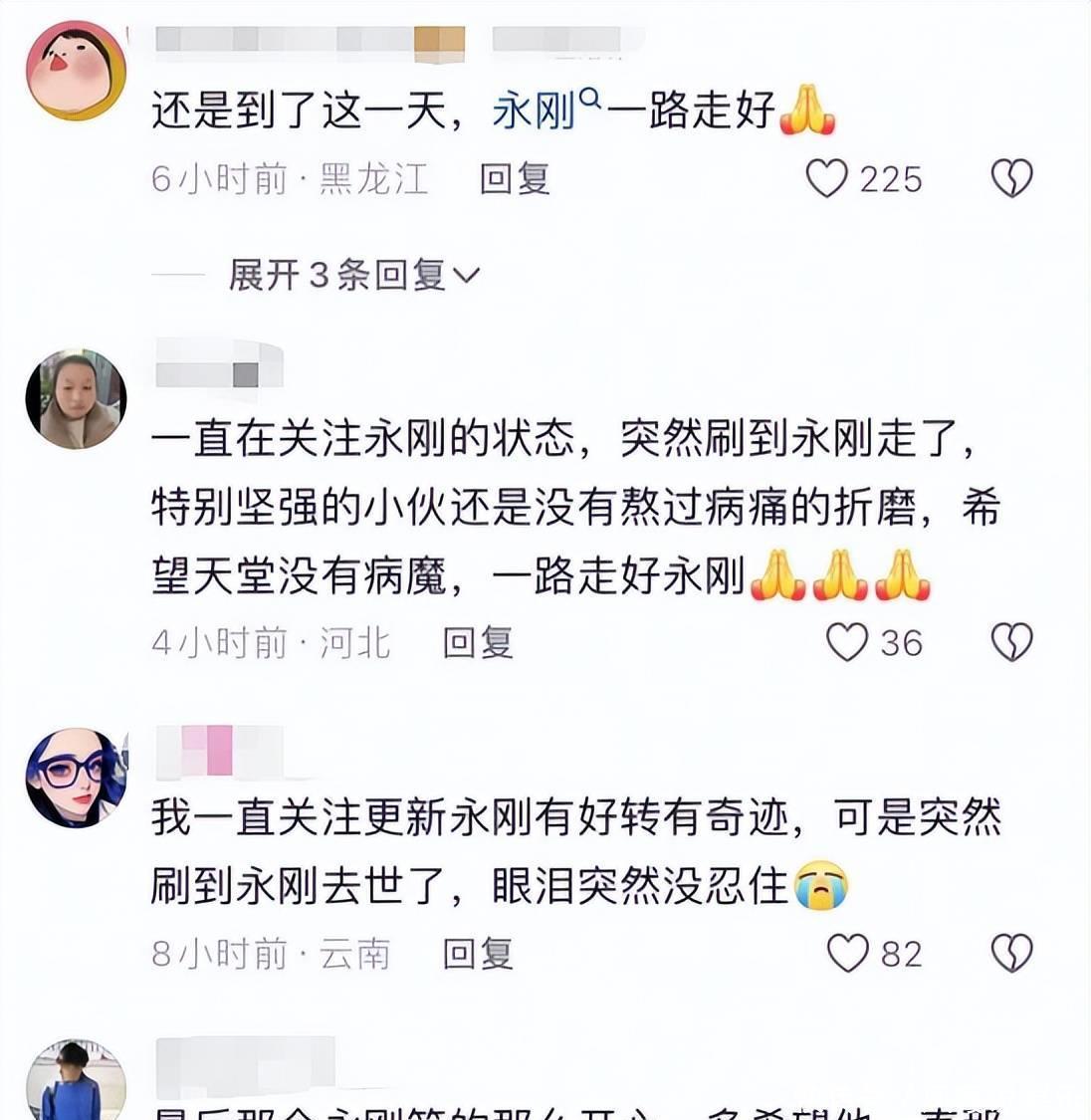Open the blue-haired avatar of 云南 commenter
Image resolution: width=1091 pixels, height=1120 pixels.
[x=77, y=778]
